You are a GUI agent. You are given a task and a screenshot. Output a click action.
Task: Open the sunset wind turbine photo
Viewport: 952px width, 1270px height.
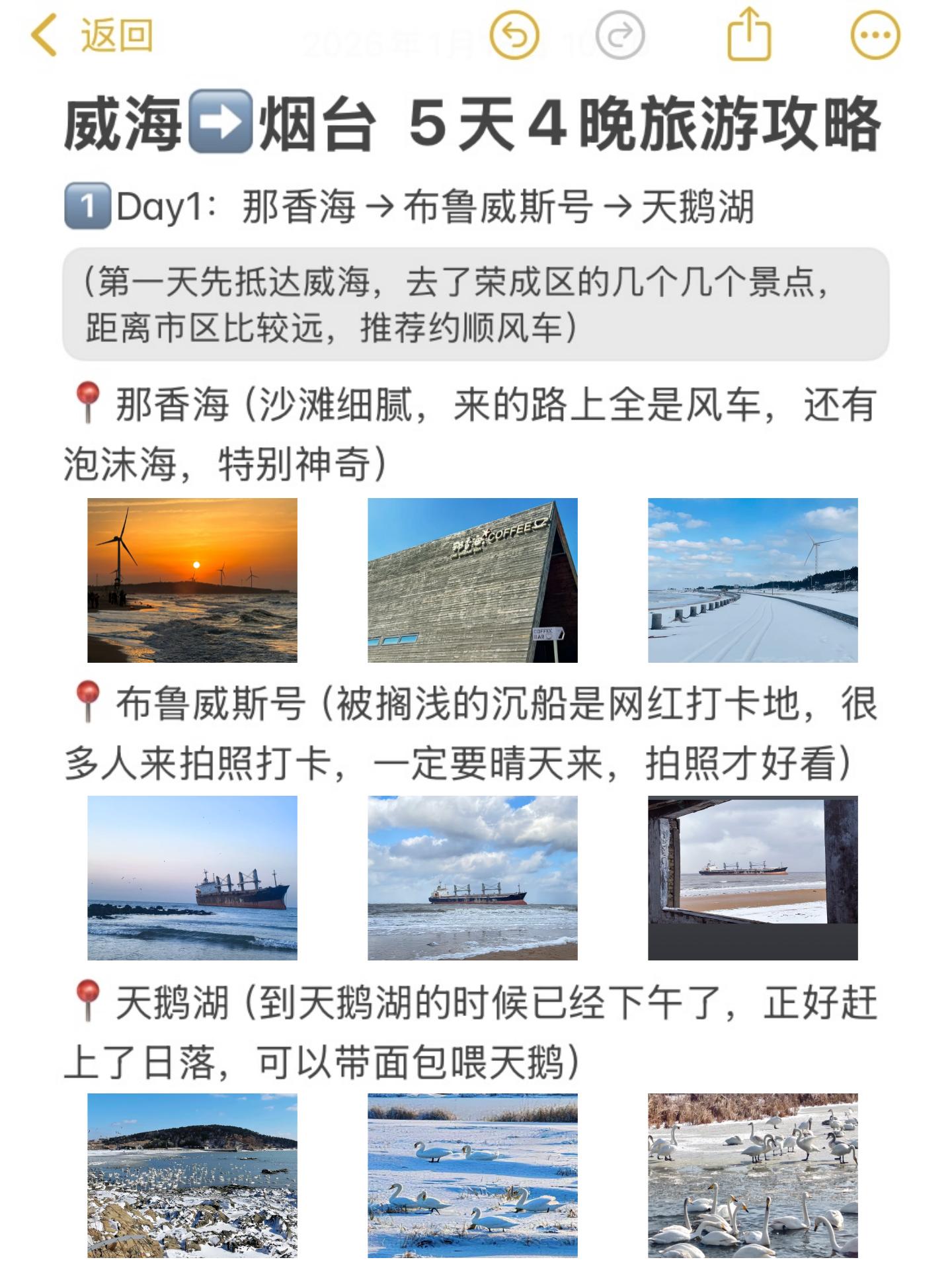192,580
